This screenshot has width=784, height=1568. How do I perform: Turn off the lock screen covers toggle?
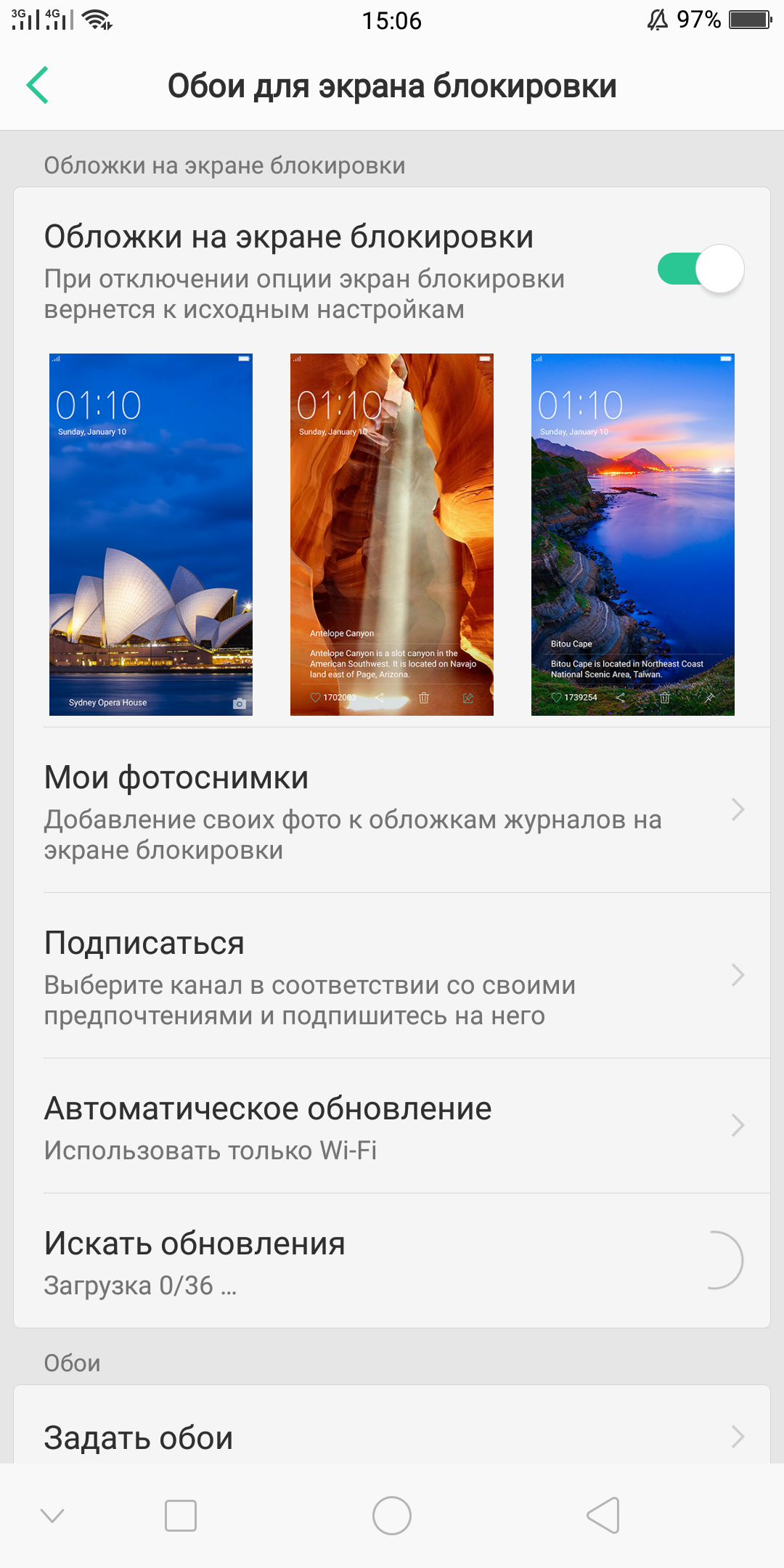click(x=700, y=269)
